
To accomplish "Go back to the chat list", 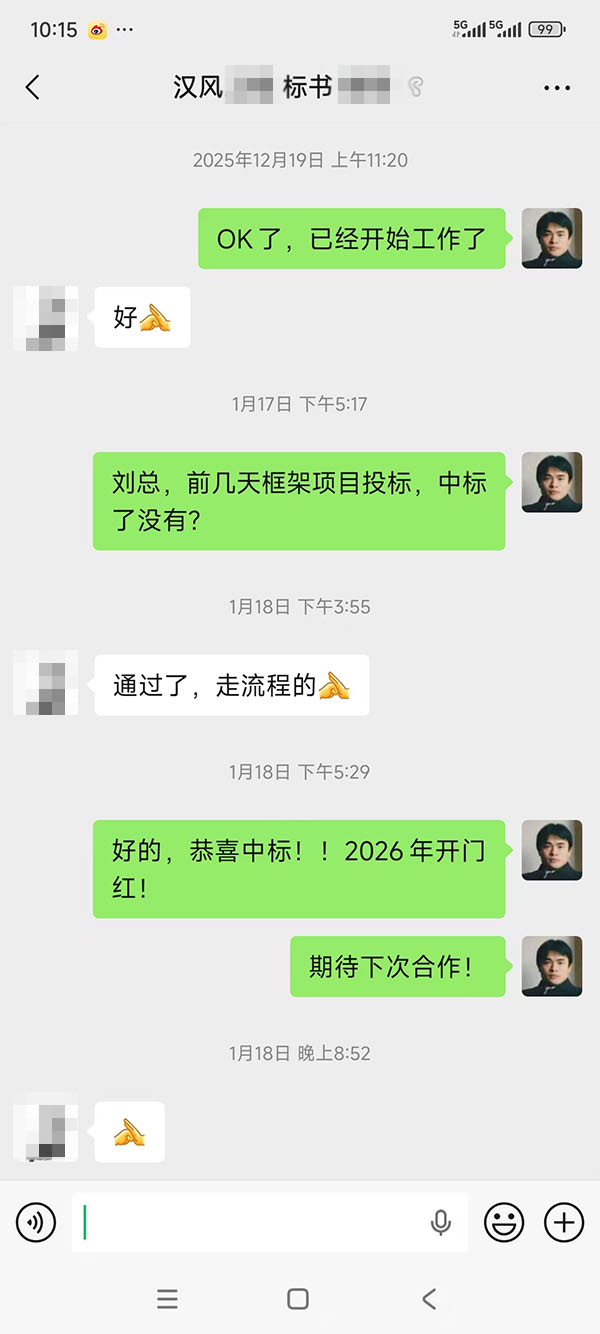I will (33, 88).
